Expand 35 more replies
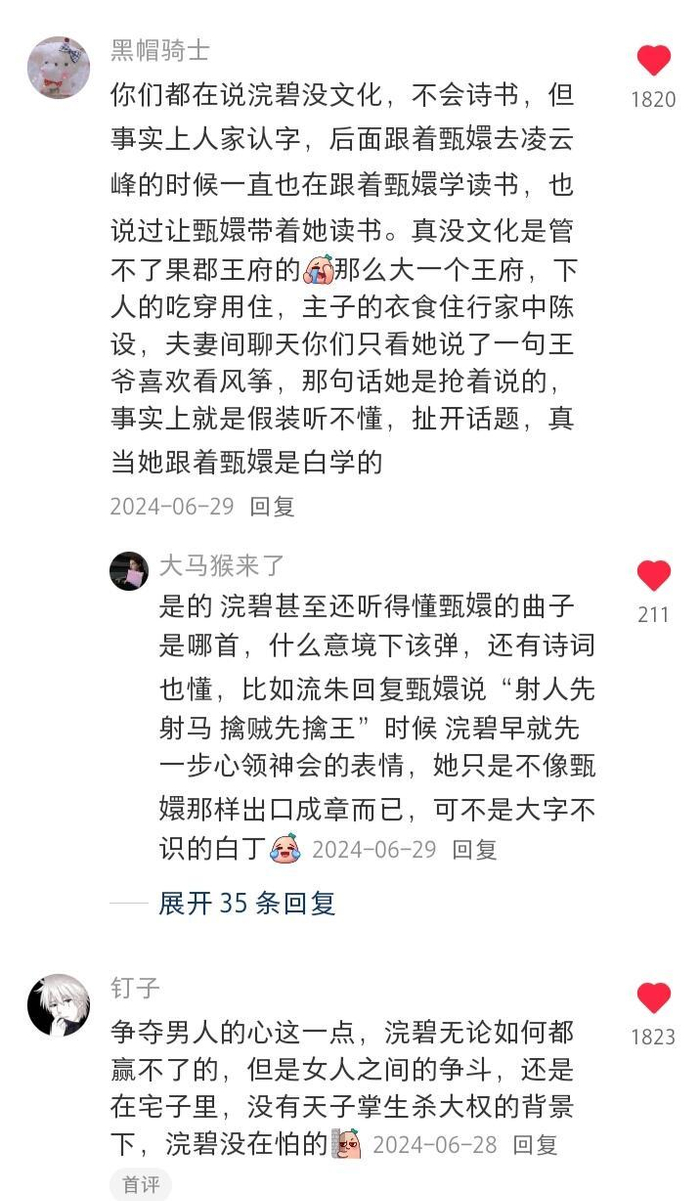 coord(246,903)
